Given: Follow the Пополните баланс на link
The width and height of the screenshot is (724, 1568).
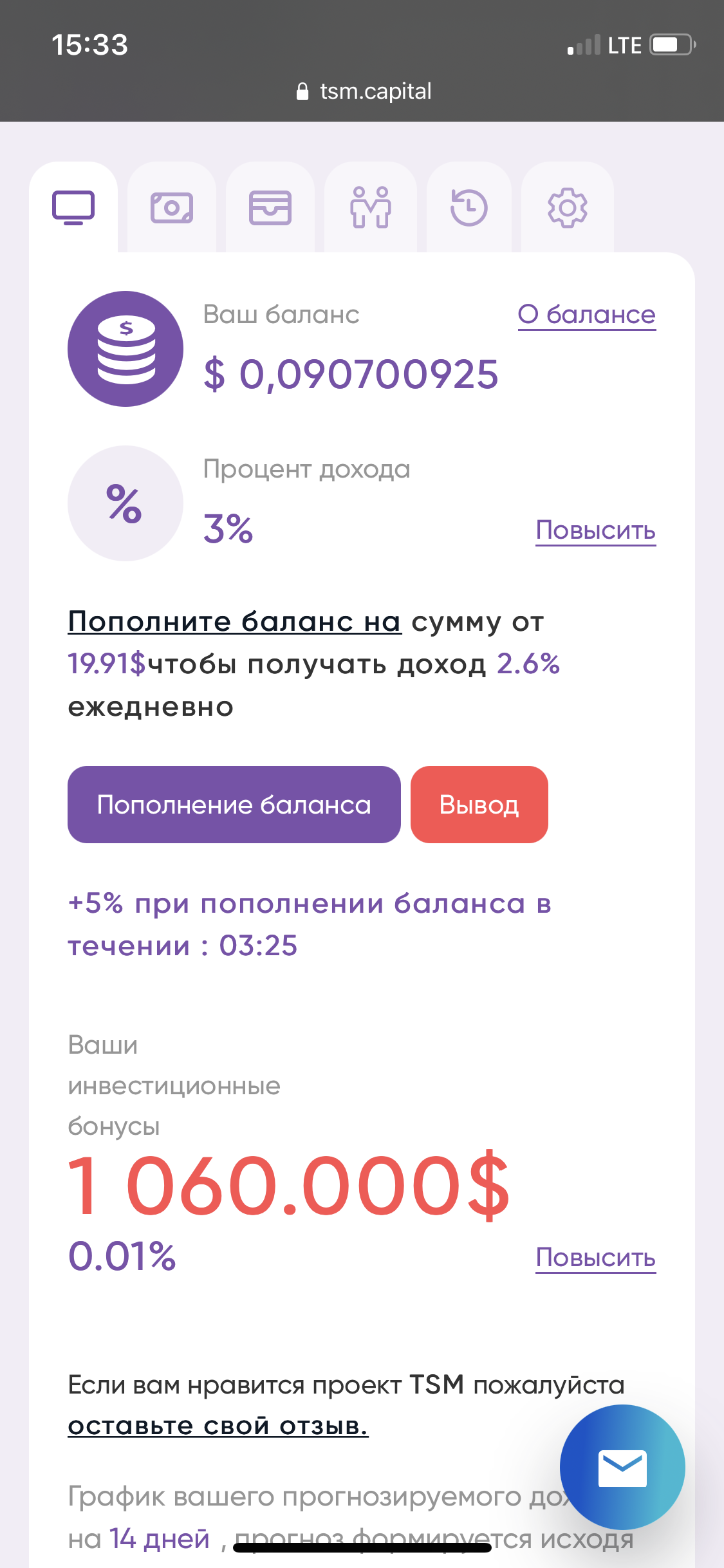Looking at the screenshot, I should 235,622.
